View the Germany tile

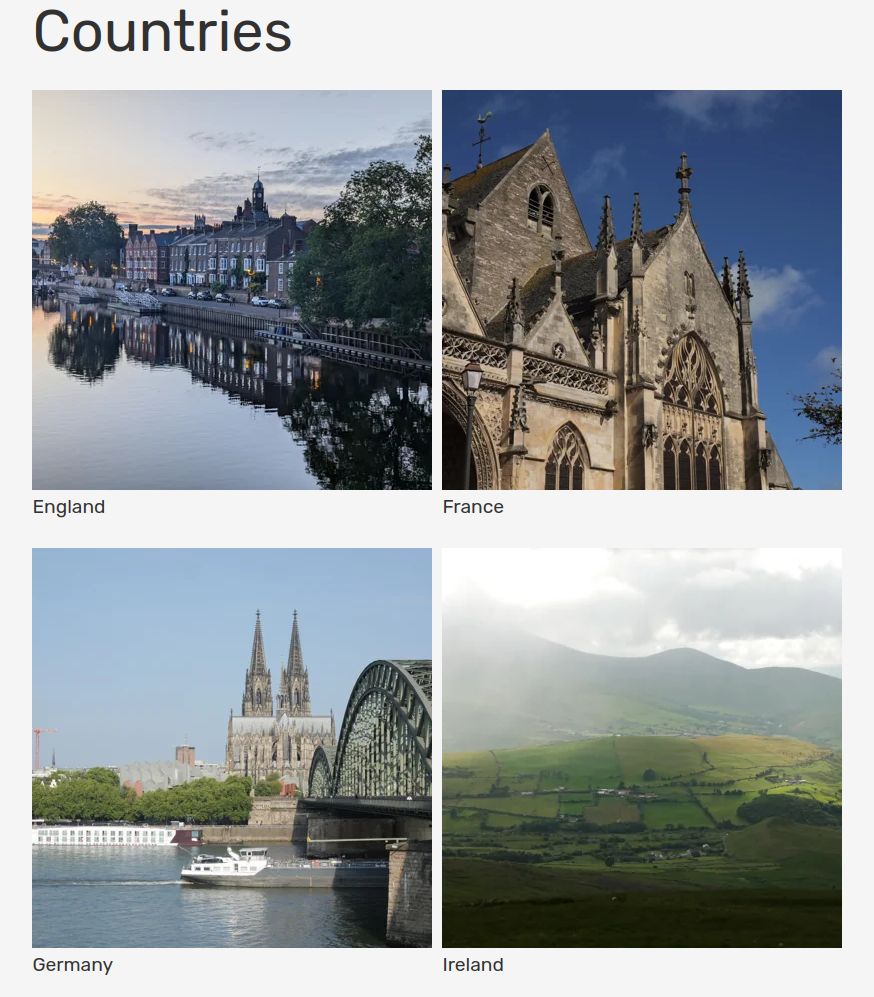pyautogui.click(x=232, y=748)
